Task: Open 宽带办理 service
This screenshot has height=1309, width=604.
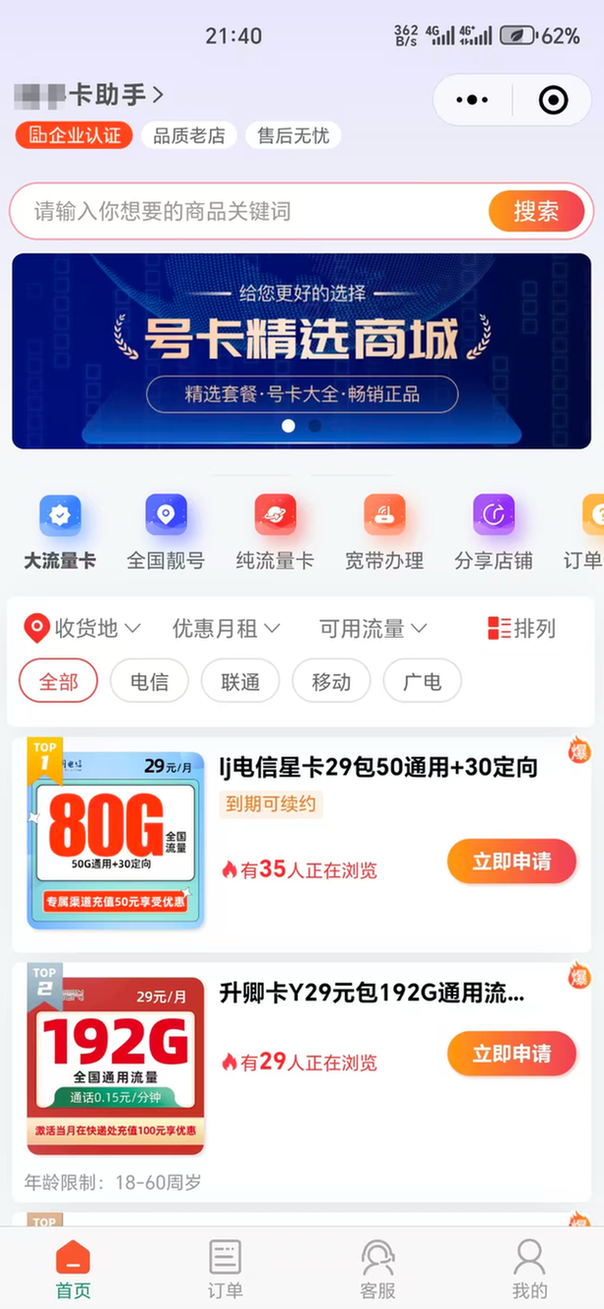Action: coord(384,532)
